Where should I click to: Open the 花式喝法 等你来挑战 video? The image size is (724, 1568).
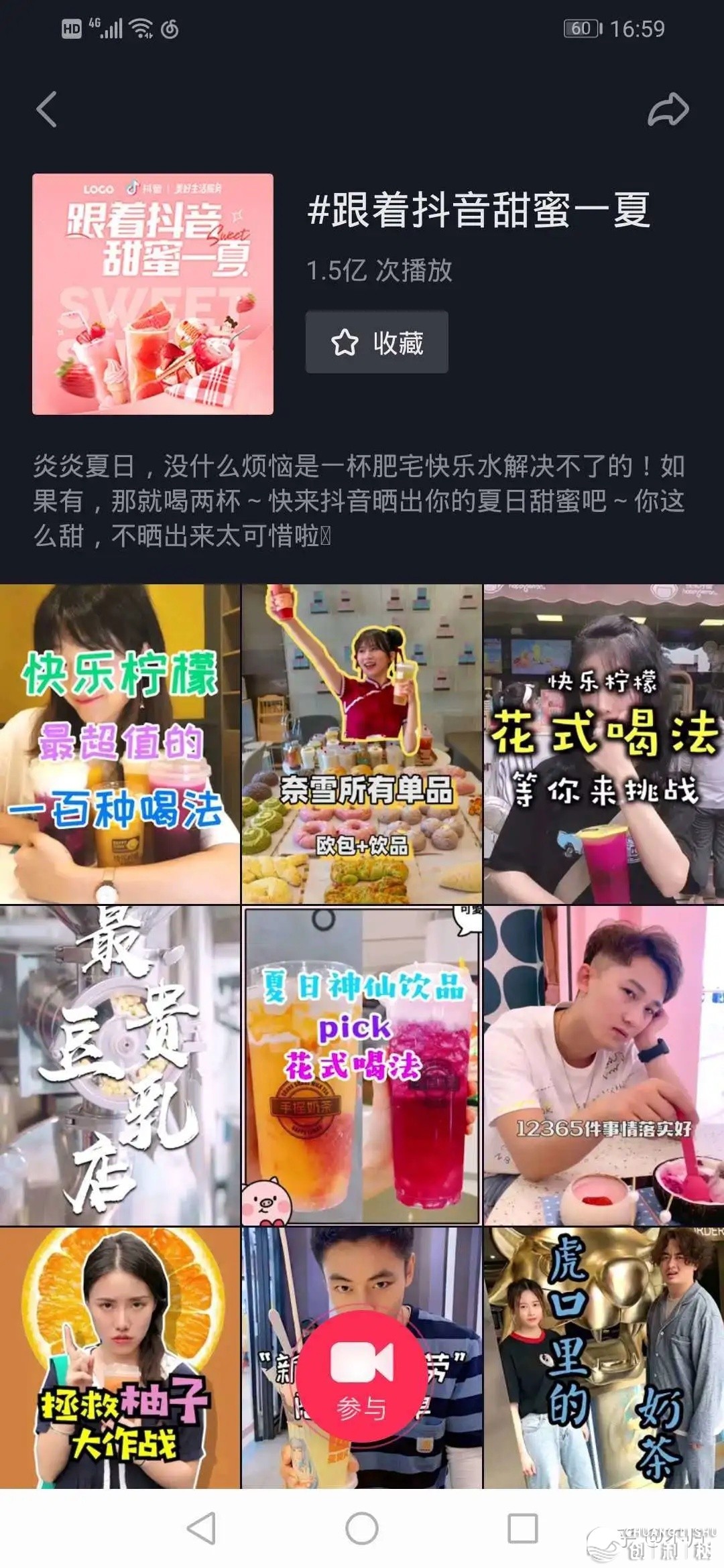(603, 744)
